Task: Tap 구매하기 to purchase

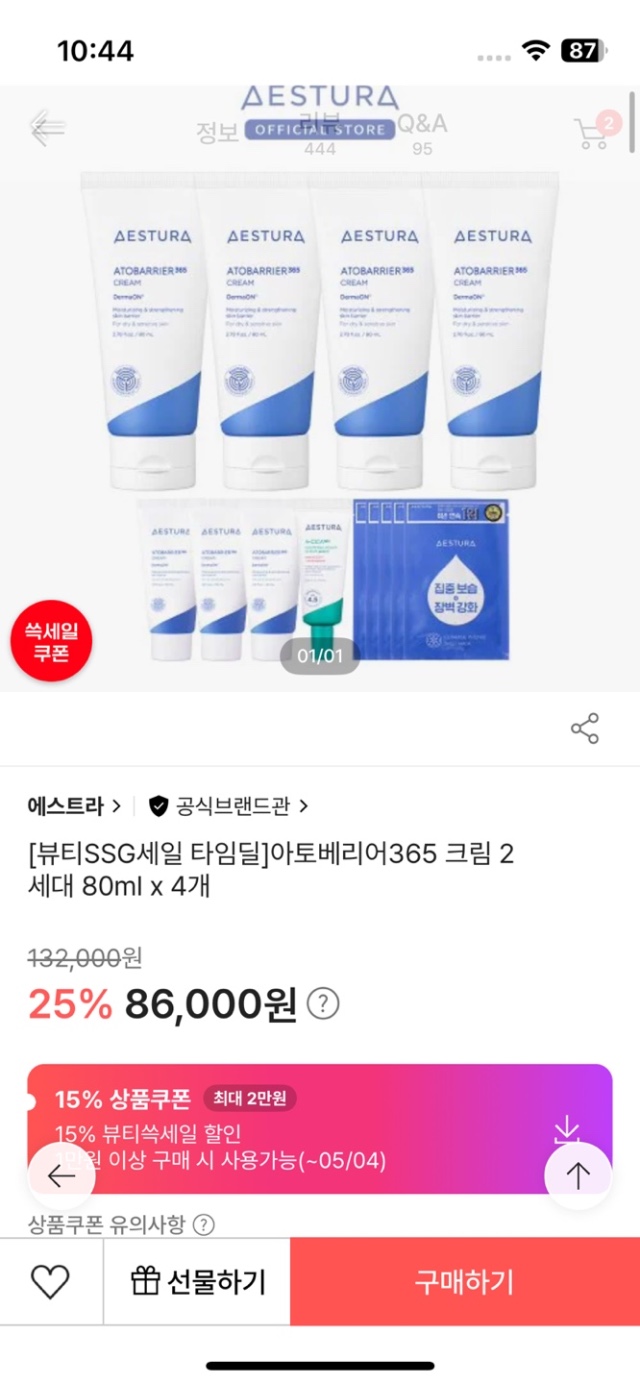Action: point(464,1282)
